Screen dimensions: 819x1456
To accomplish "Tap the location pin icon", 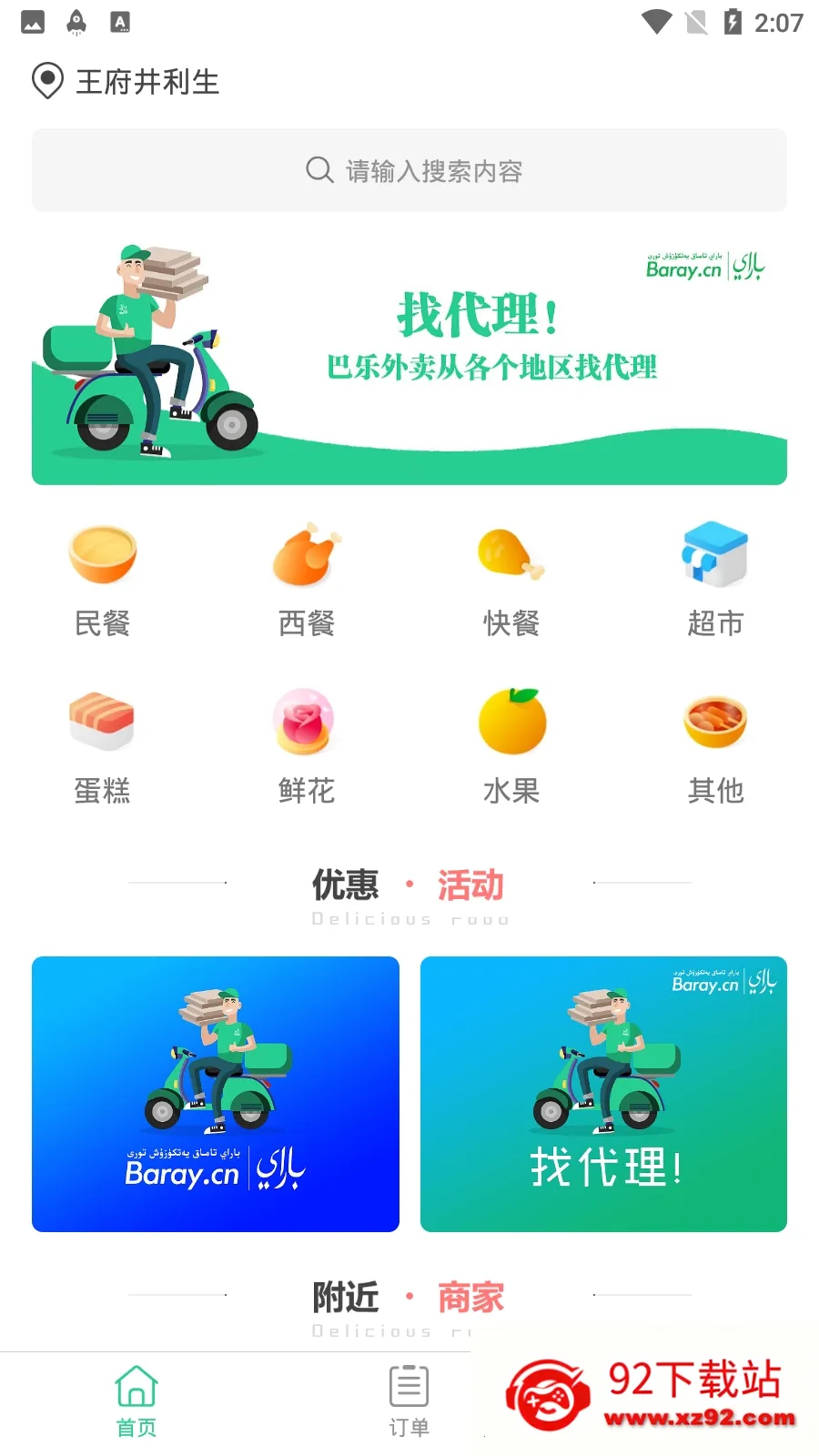I will pyautogui.click(x=46, y=82).
